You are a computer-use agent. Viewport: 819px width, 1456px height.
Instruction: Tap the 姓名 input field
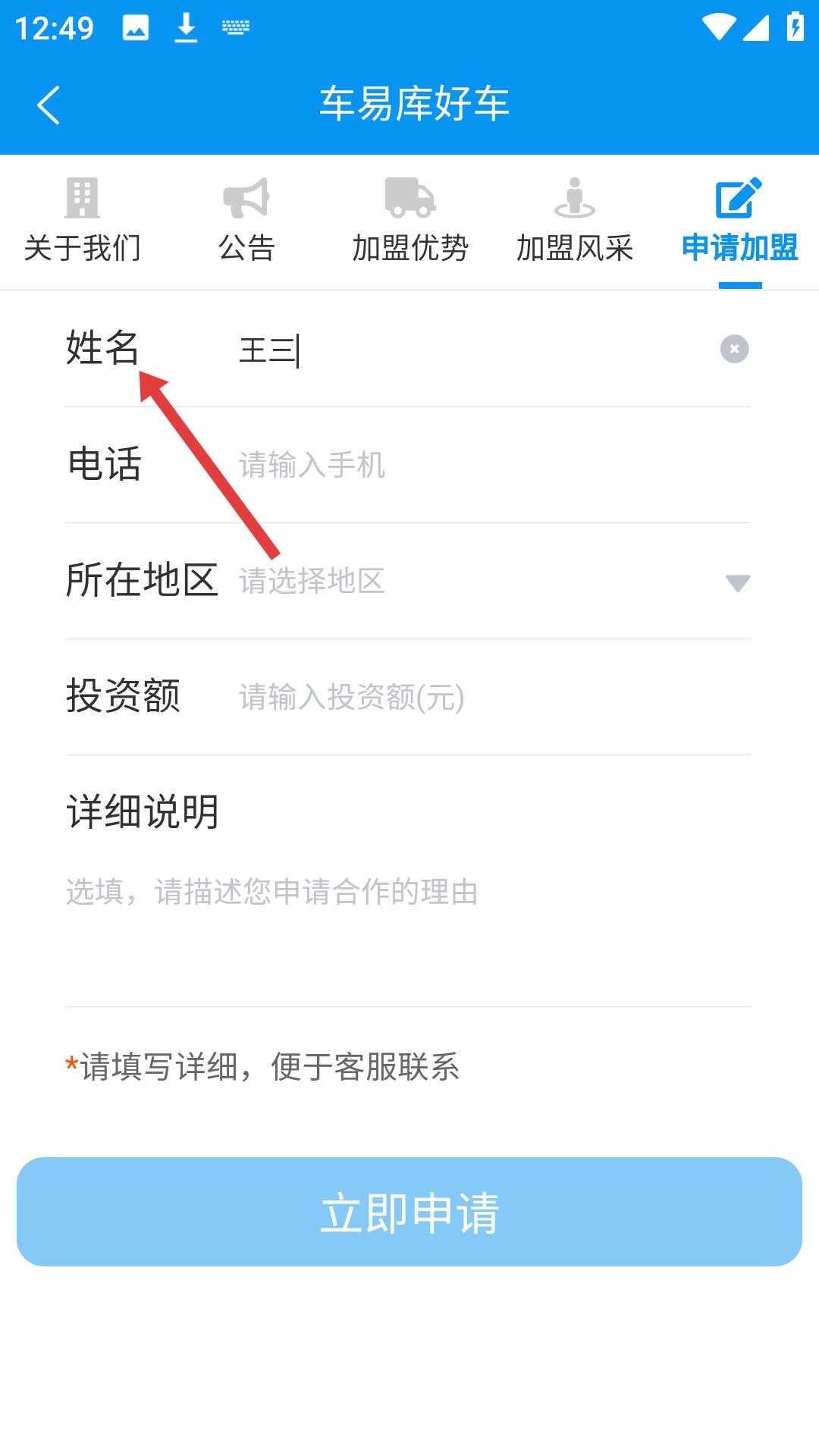pyautogui.click(x=470, y=350)
